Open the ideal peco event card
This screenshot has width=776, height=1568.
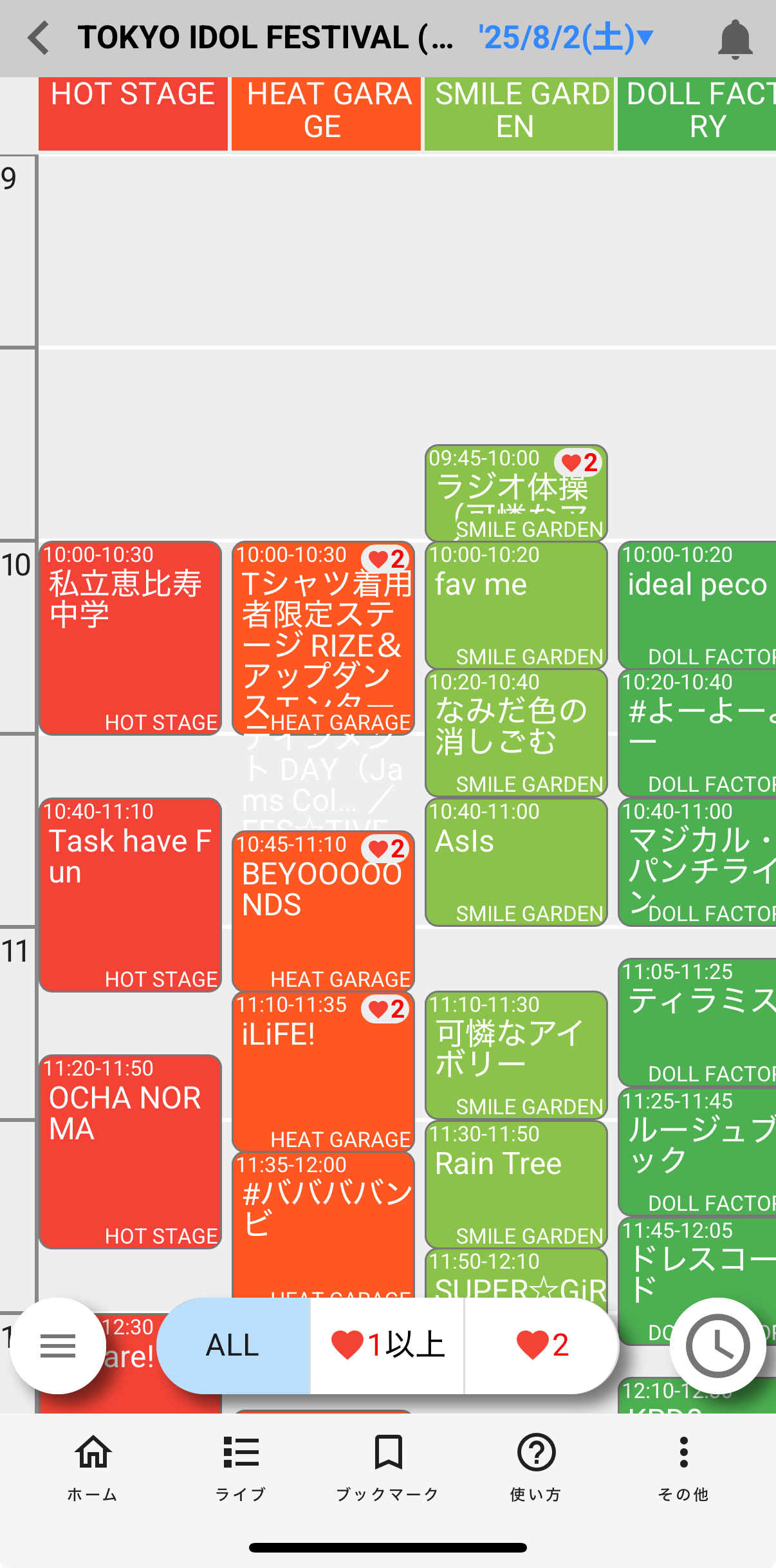coord(697,605)
